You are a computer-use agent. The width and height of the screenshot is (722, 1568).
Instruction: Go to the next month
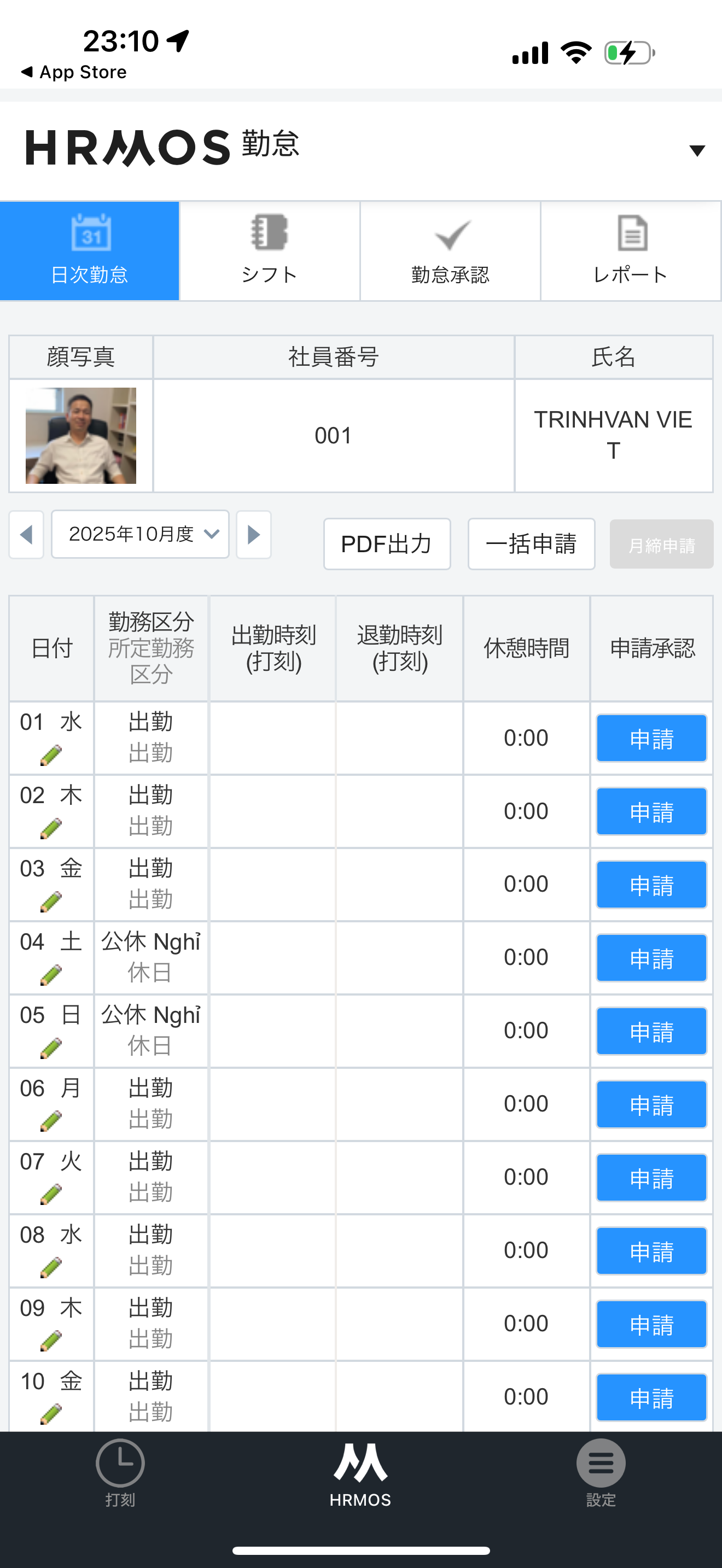254,535
